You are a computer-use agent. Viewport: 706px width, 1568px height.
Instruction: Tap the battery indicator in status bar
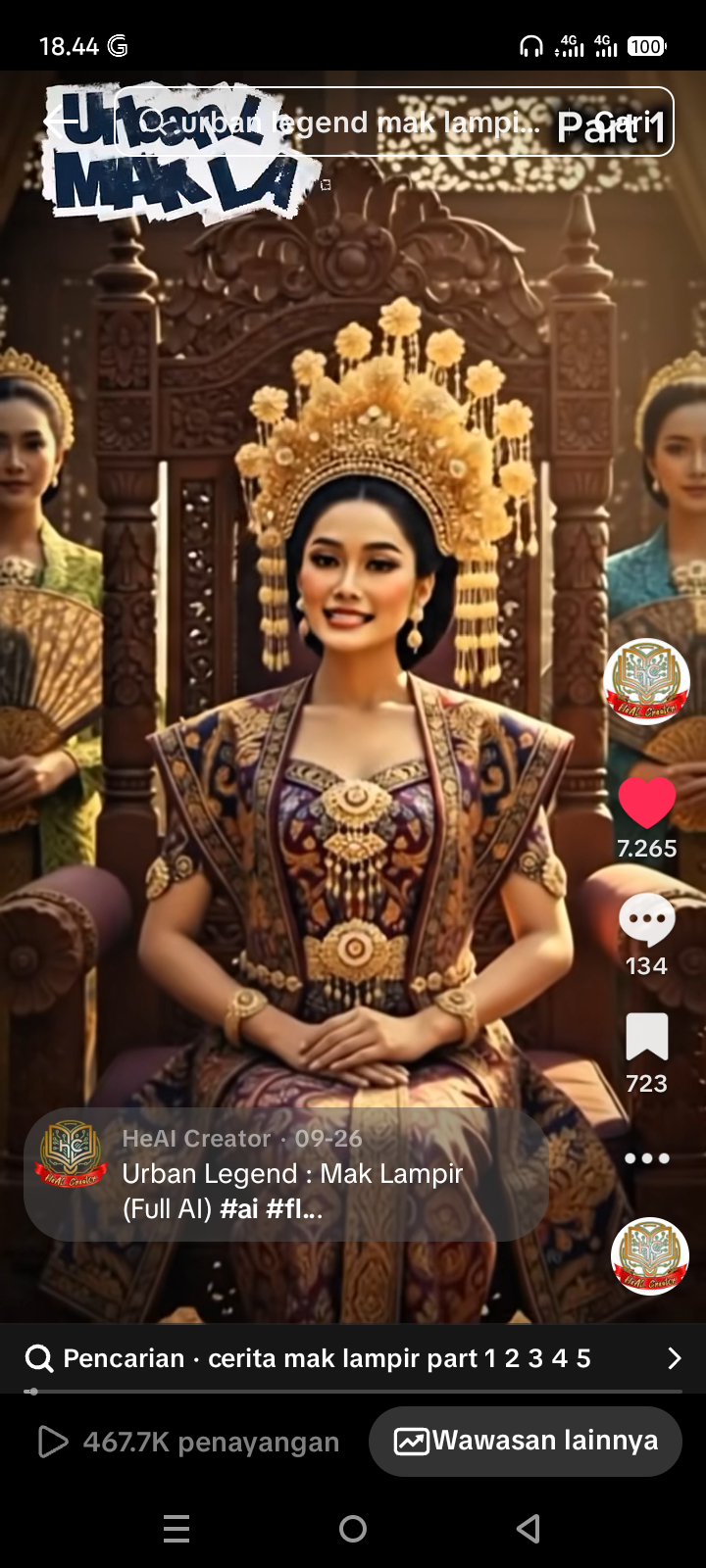(x=647, y=45)
